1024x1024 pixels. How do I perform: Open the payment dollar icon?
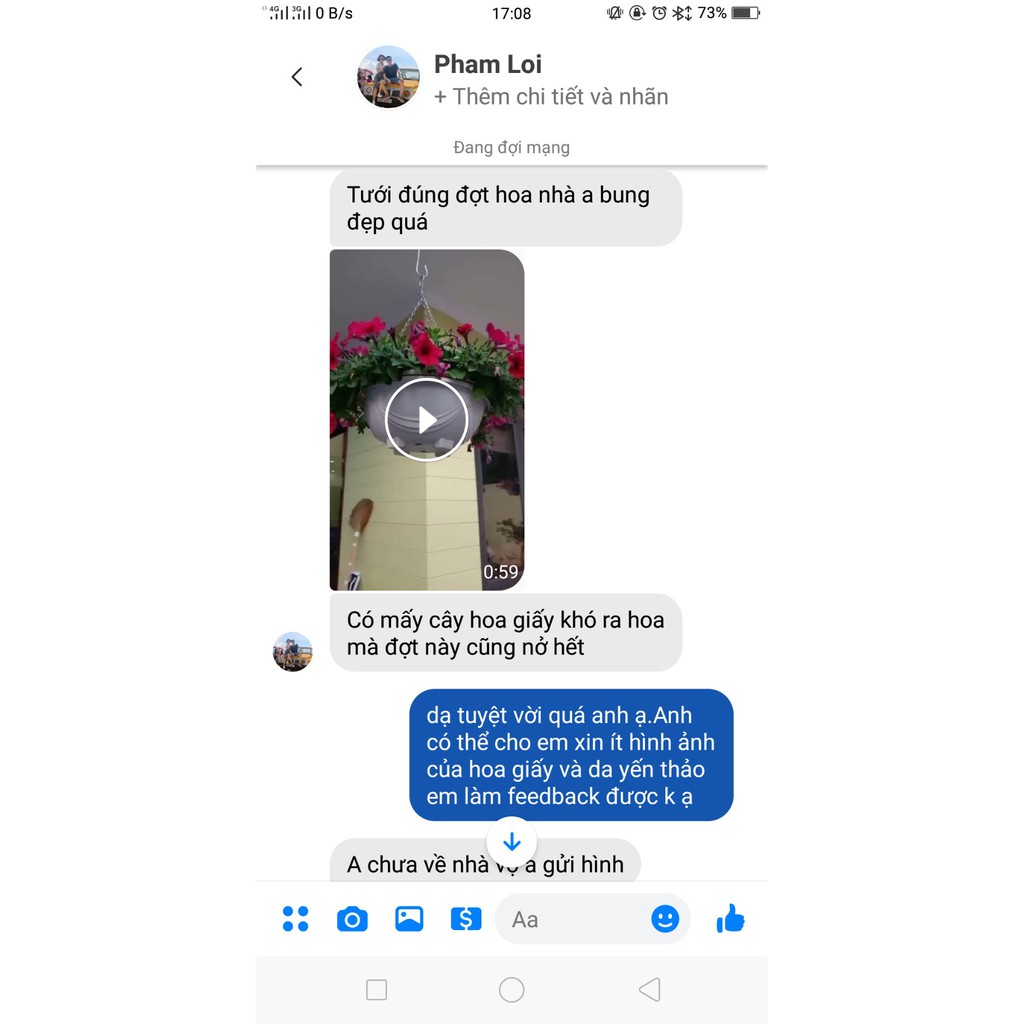point(466,919)
